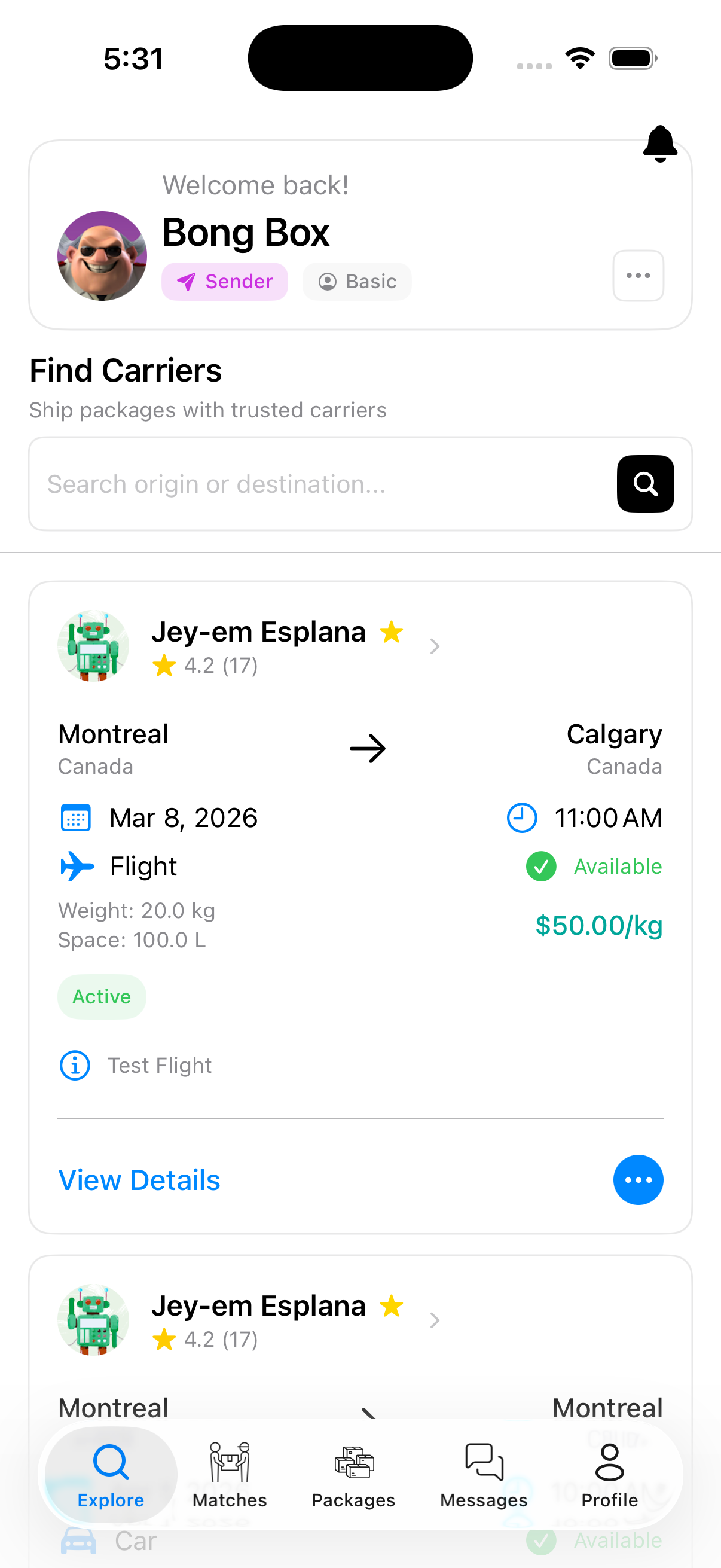The width and height of the screenshot is (721, 1568).
Task: Tap the calendar icon beside Mar 8, 2026
Action: (75, 818)
